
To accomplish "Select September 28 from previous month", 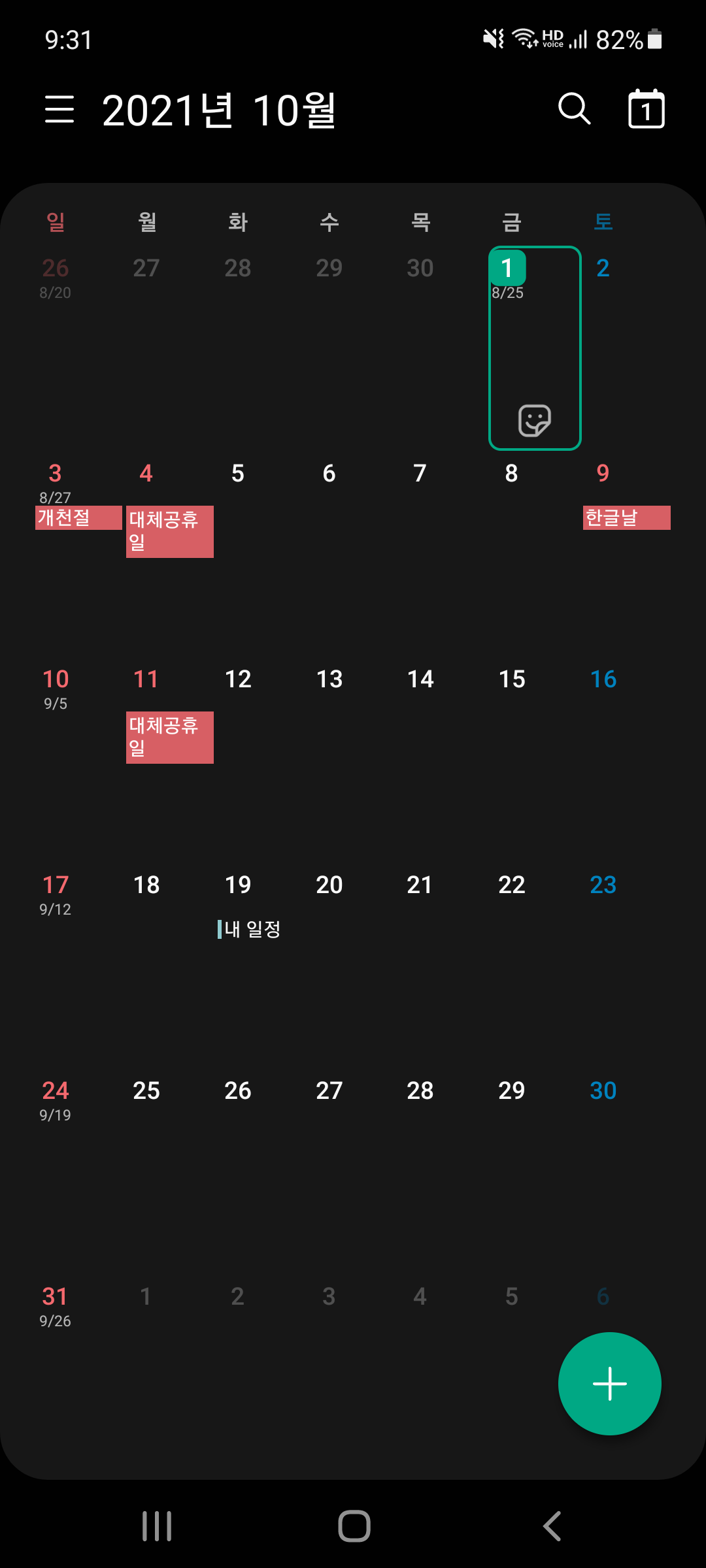I will coord(237,268).
